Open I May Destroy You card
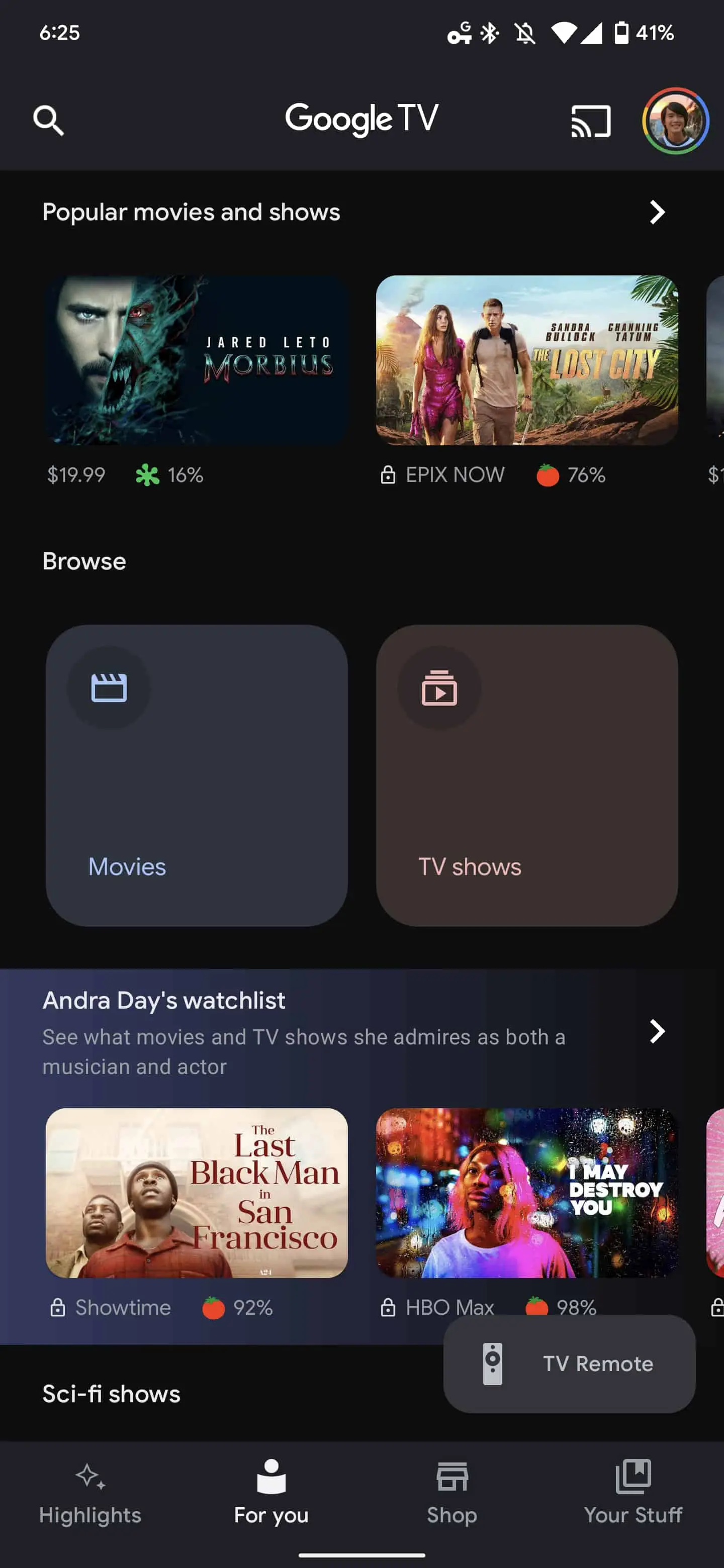 527,1193
